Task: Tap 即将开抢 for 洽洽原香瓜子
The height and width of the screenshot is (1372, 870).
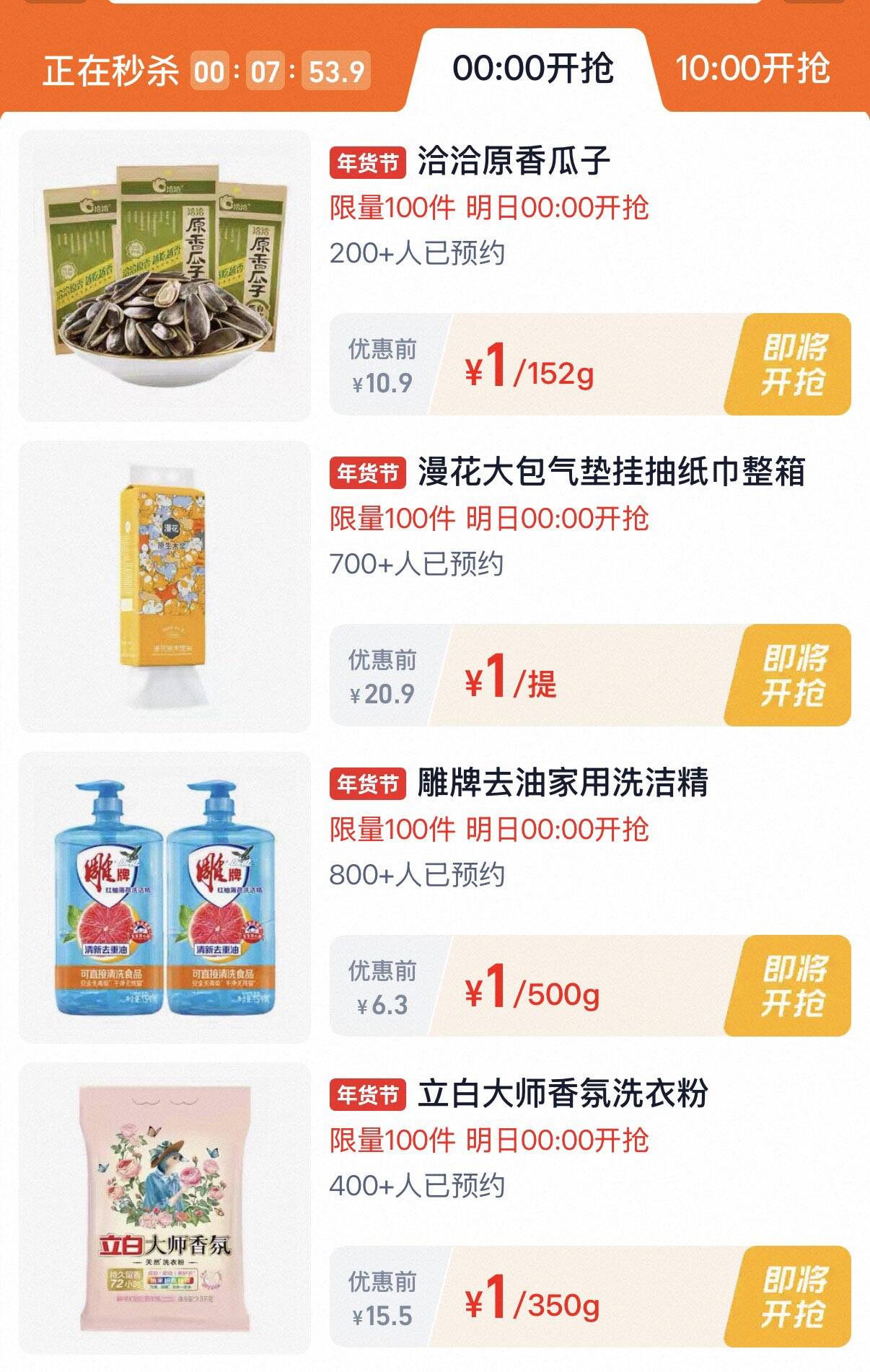Action: click(793, 364)
